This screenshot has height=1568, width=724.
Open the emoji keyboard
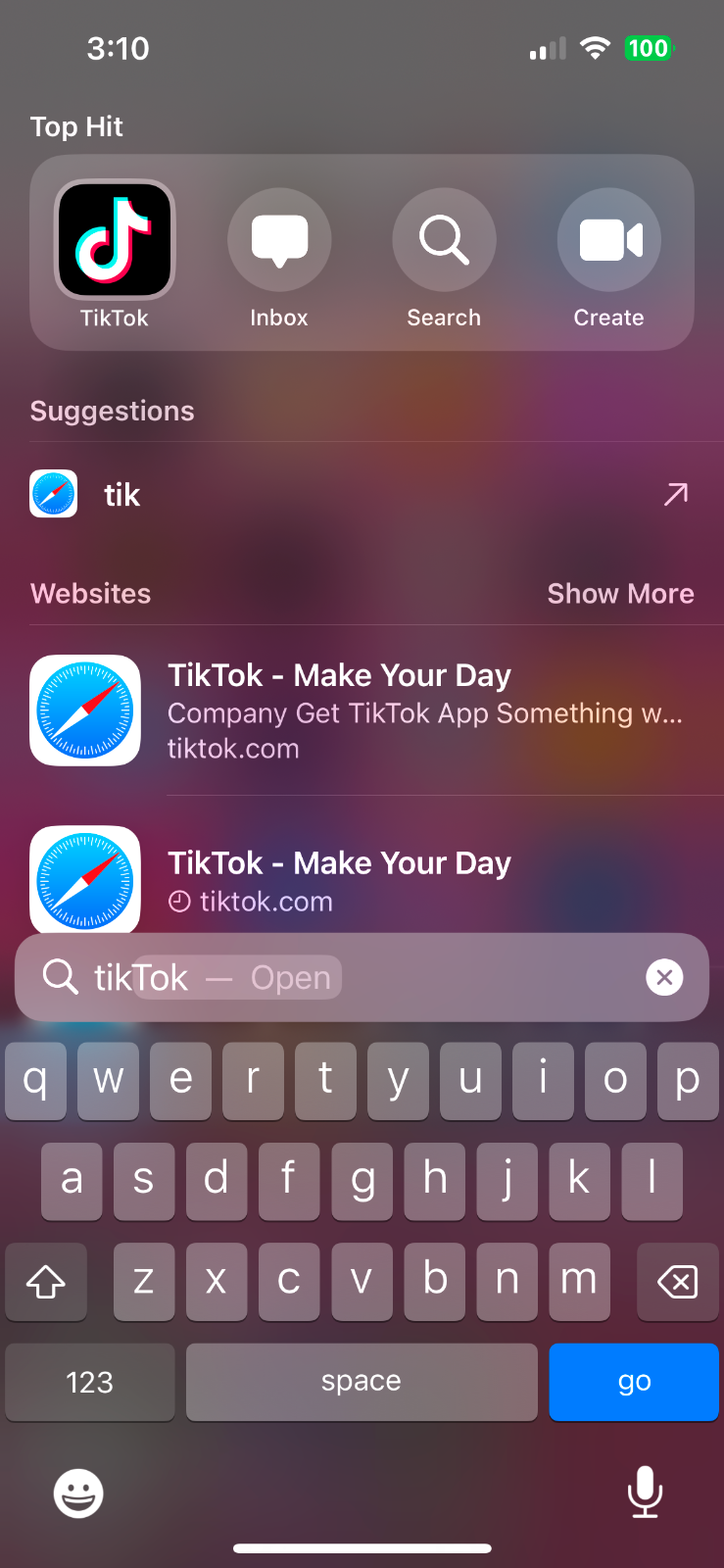pos(78,1494)
